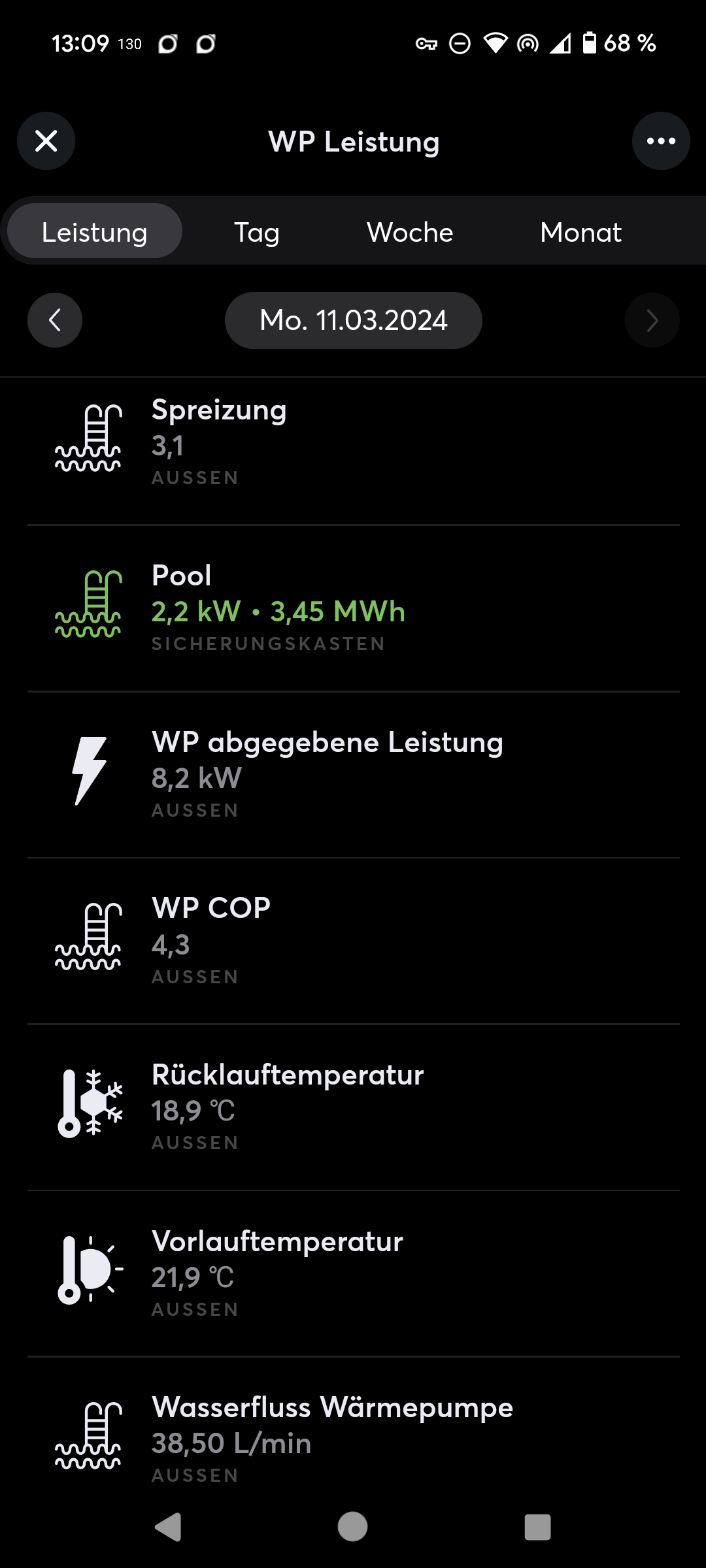The width and height of the screenshot is (706, 1568).
Task: Select the Leistung tab
Action: tap(95, 232)
